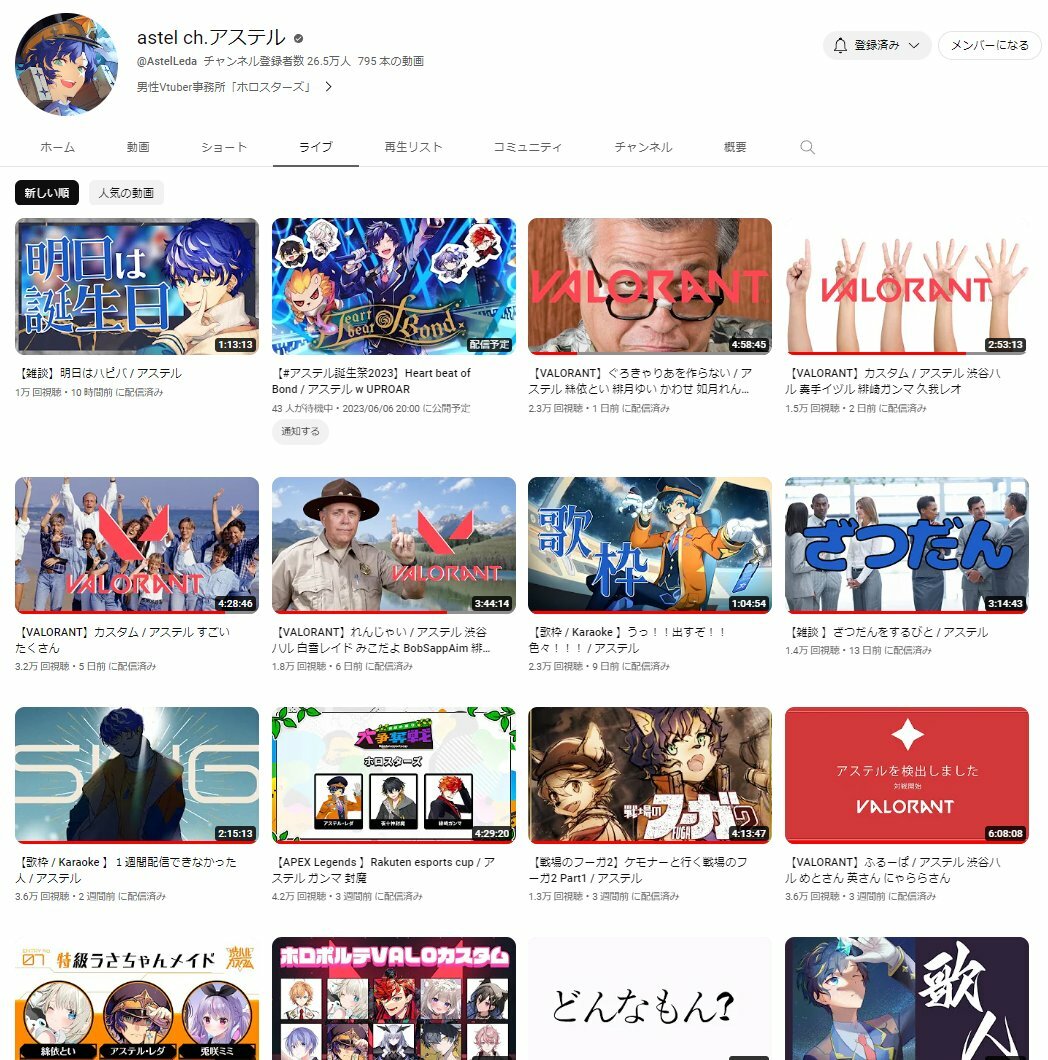Open the channel search icon
1048x1060 pixels.
tap(807, 147)
